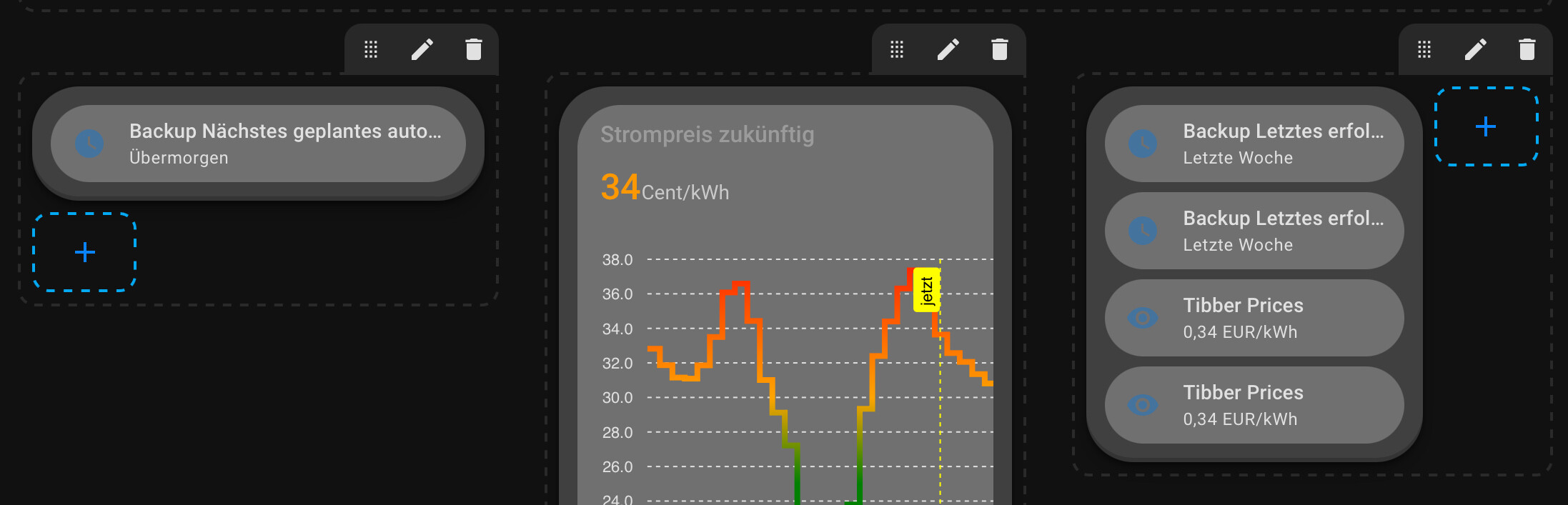1568x505 pixels.
Task: Delete the section containing Tibber Prices tiles
Action: (1527, 49)
